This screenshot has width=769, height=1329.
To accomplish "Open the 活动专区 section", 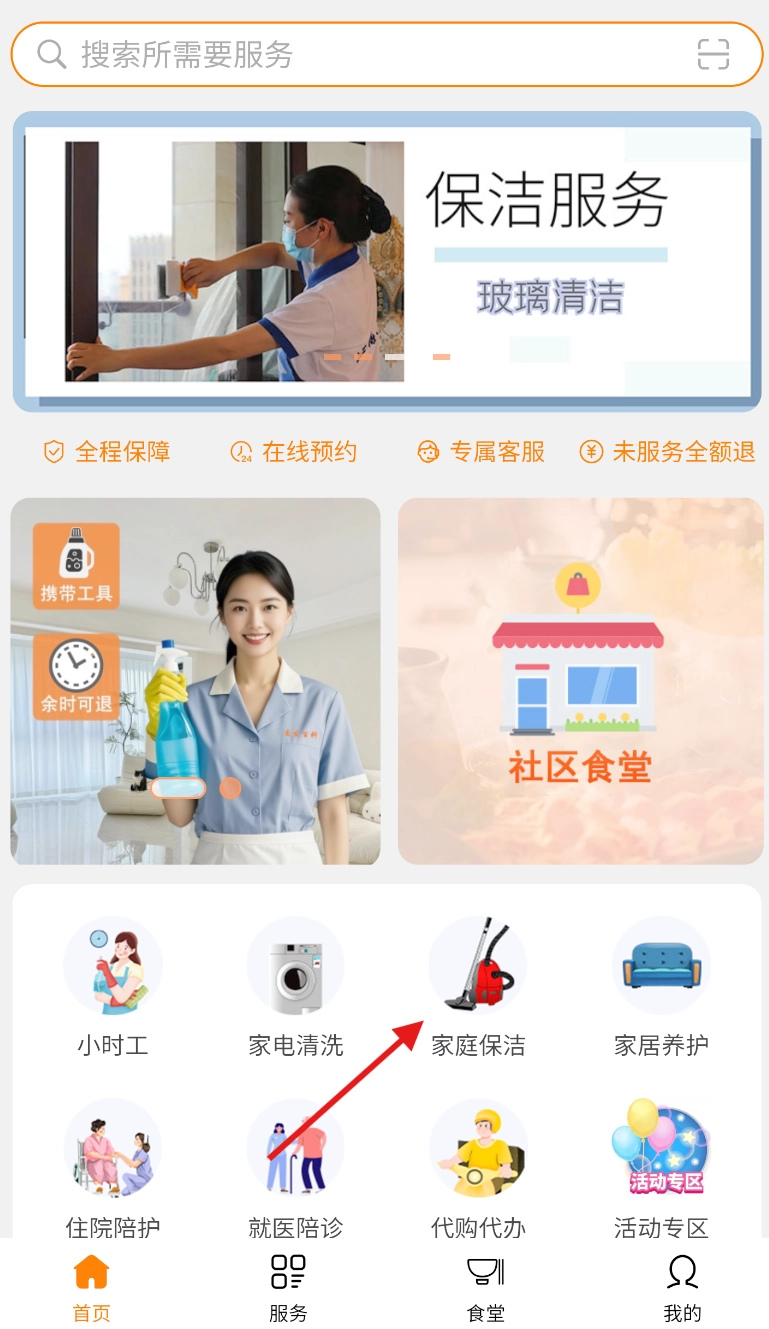I will tap(661, 1167).
